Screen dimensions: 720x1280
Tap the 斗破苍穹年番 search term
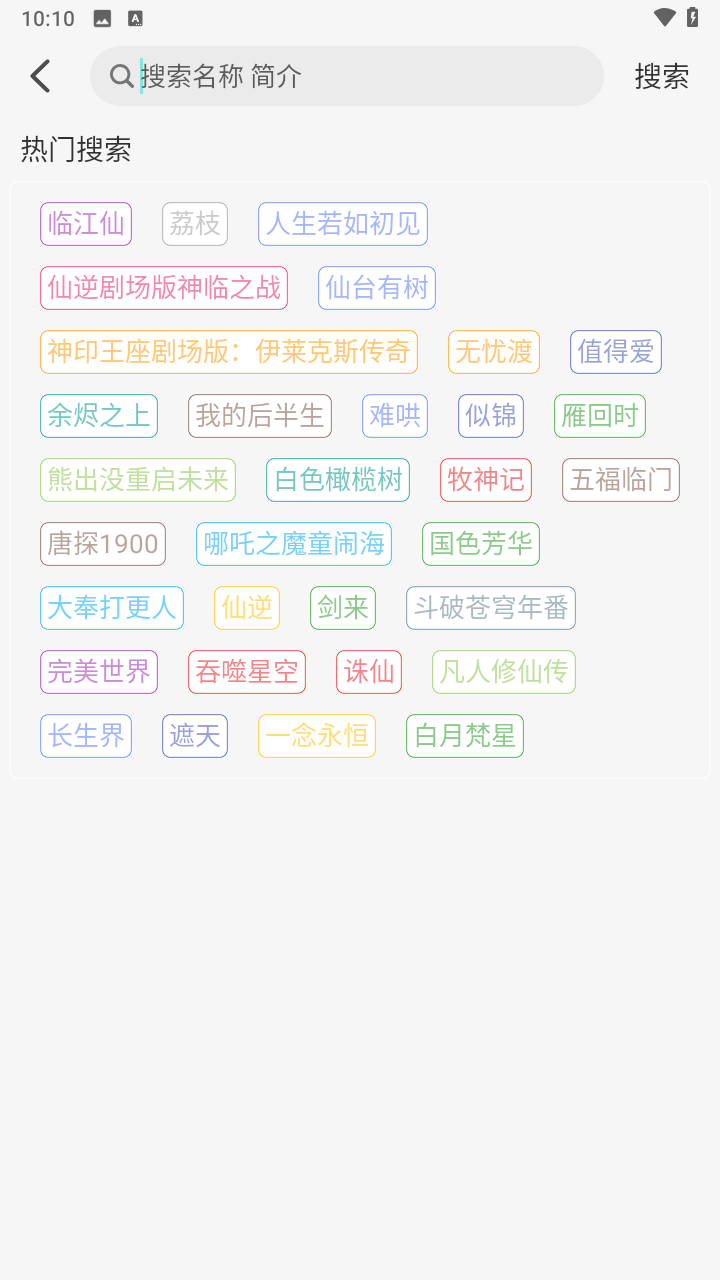point(490,608)
